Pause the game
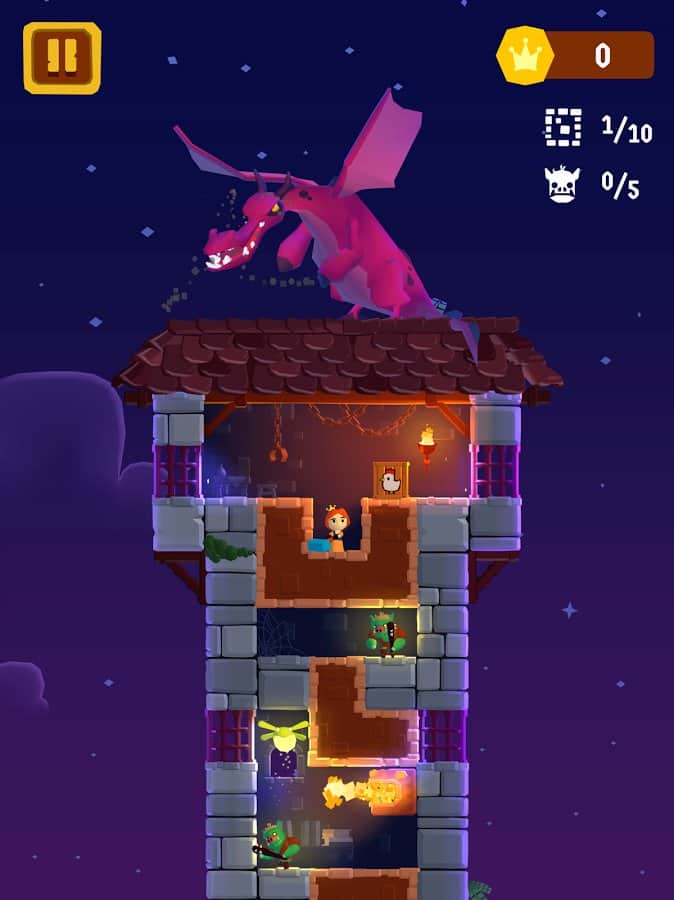The height and width of the screenshot is (900, 674). [x=62, y=58]
